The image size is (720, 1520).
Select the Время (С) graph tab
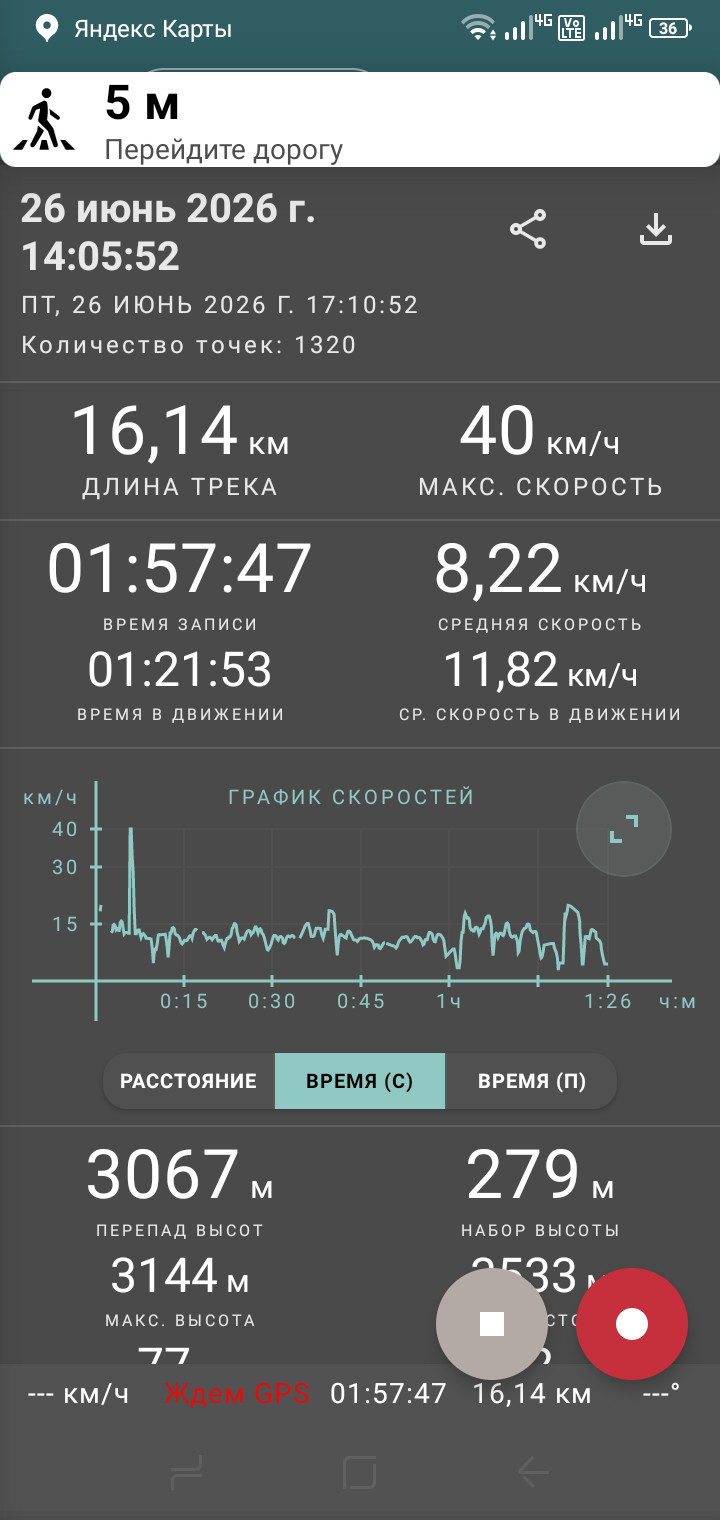360,1081
